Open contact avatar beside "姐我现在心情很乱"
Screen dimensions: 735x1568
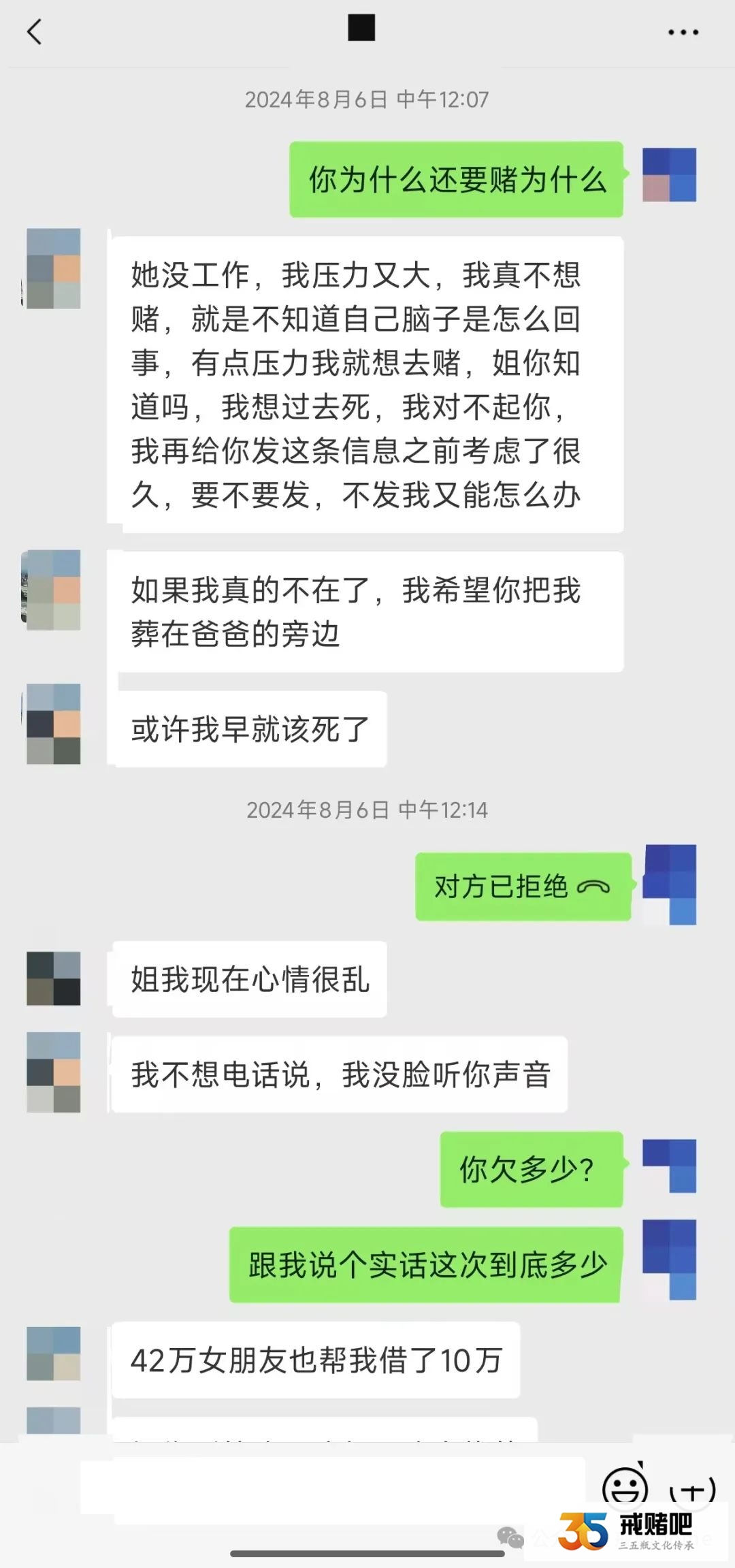point(54,978)
